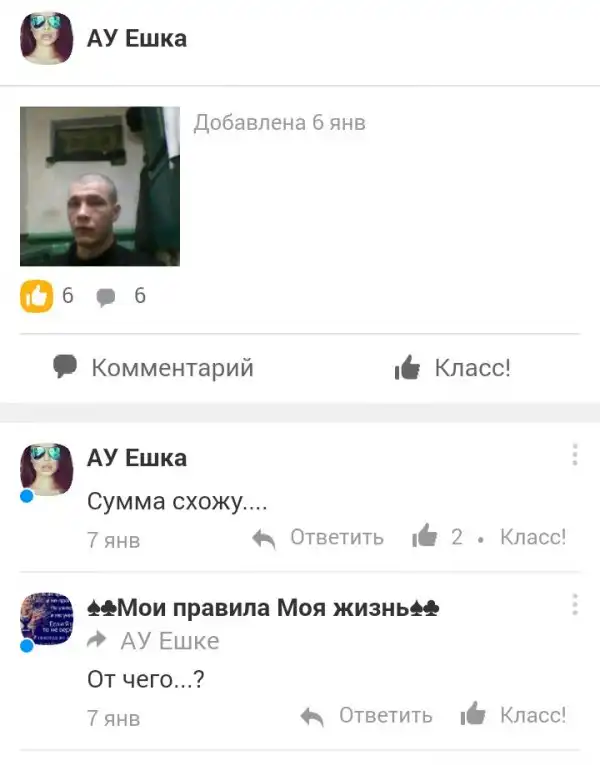Open options menu for АУ Ешка's comment
Viewport: 600px width, 765px height.
pos(575,456)
